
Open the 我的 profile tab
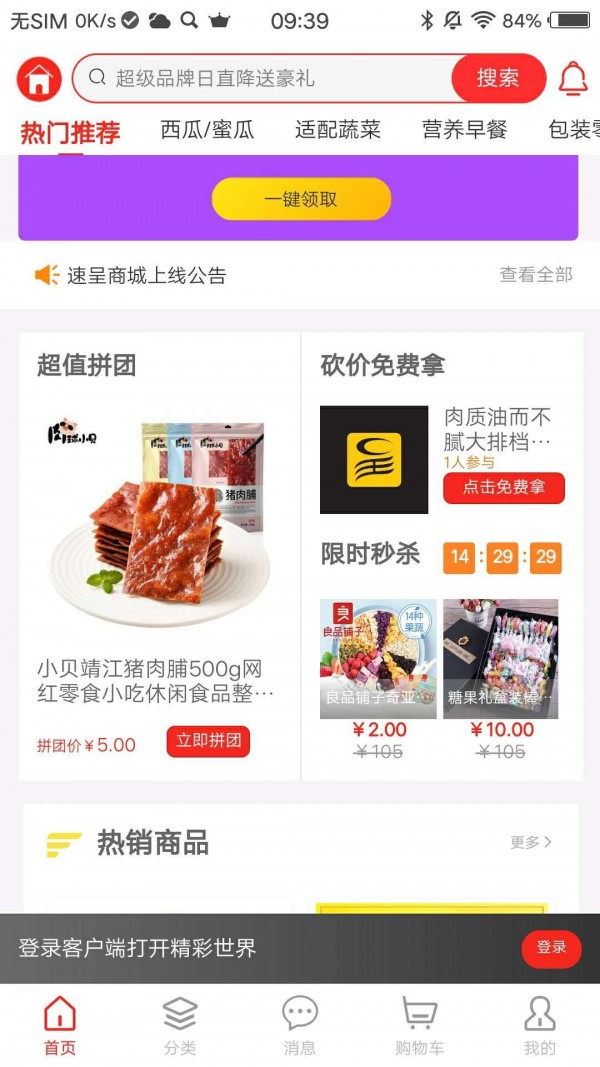point(539,1026)
